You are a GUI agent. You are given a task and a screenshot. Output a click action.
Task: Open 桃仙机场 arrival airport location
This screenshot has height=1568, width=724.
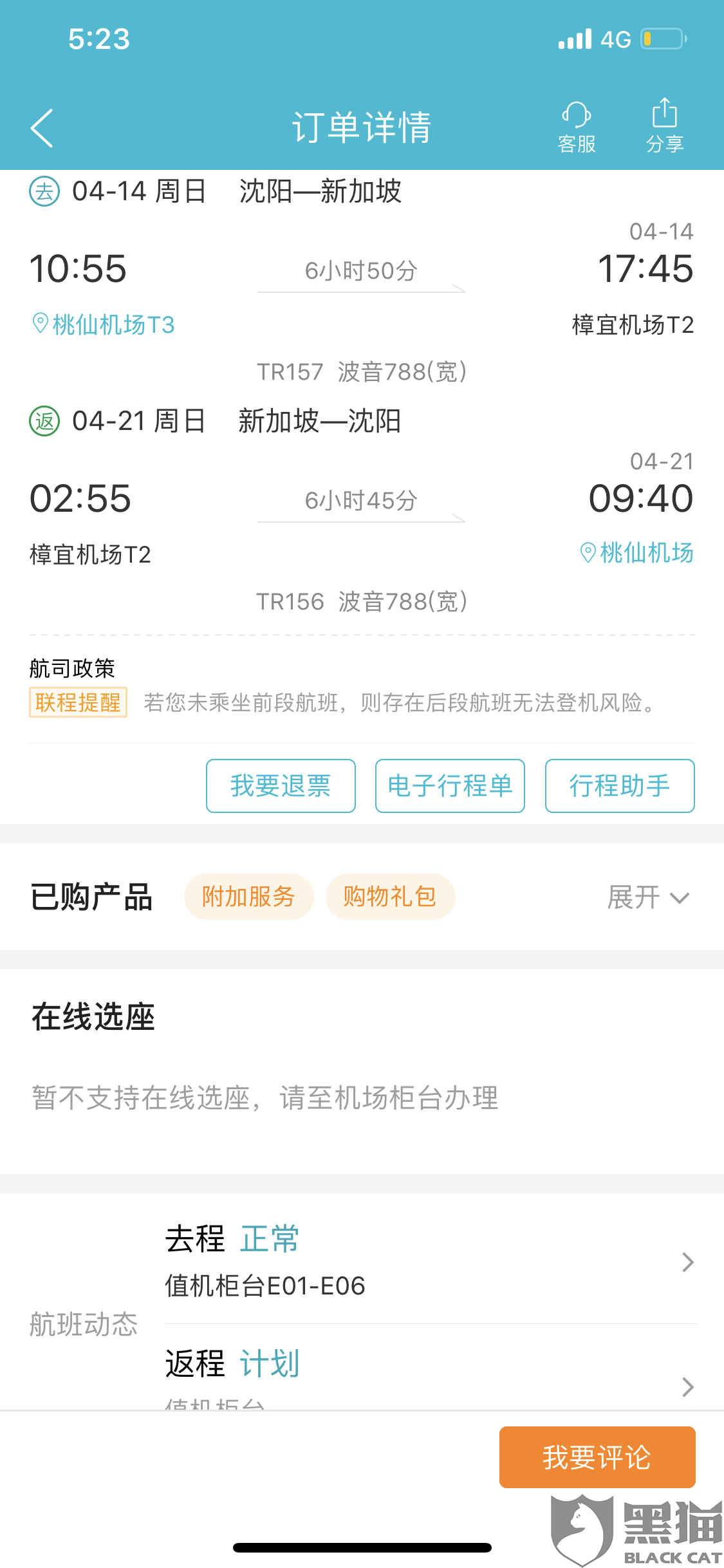tap(637, 553)
